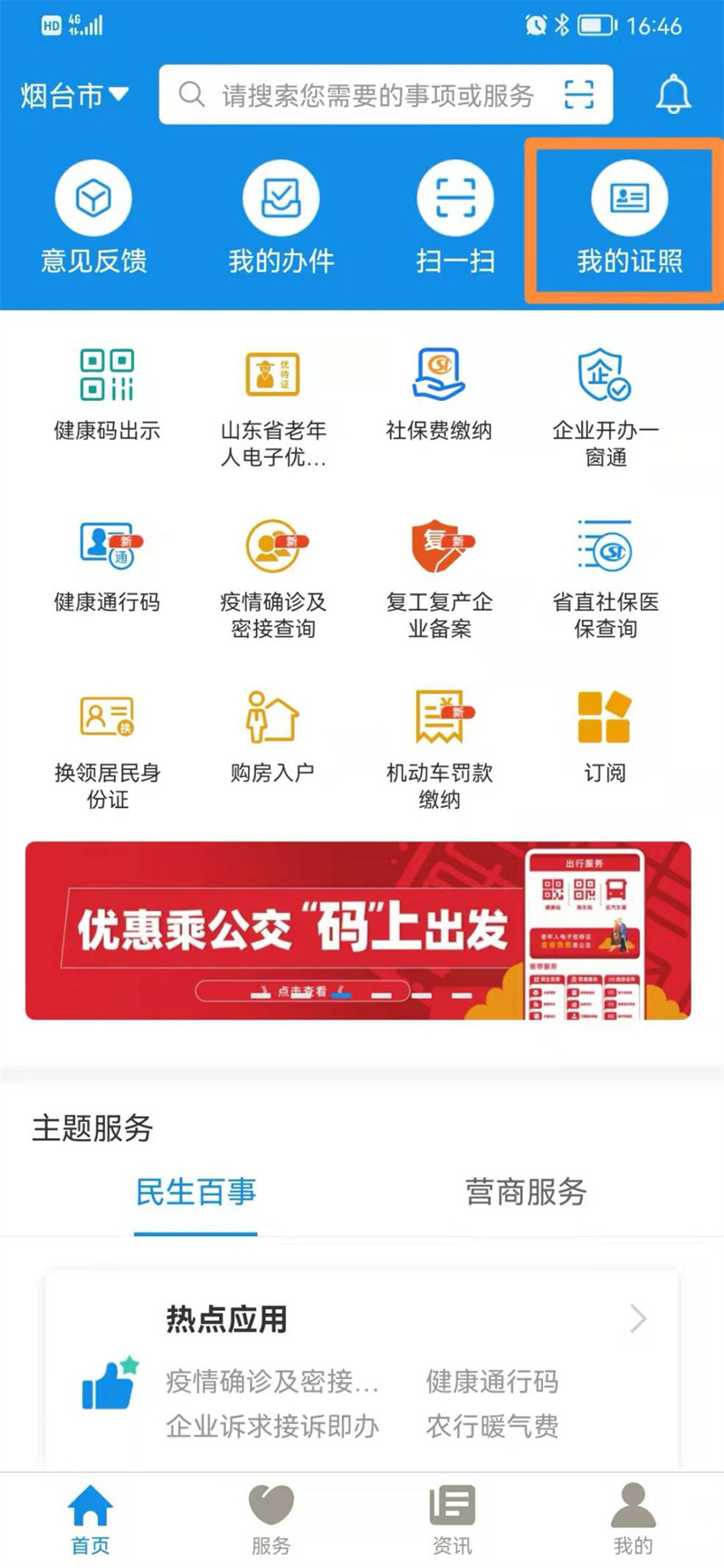Tap the scan icon inside the search box
724x1568 pixels.
[579, 94]
